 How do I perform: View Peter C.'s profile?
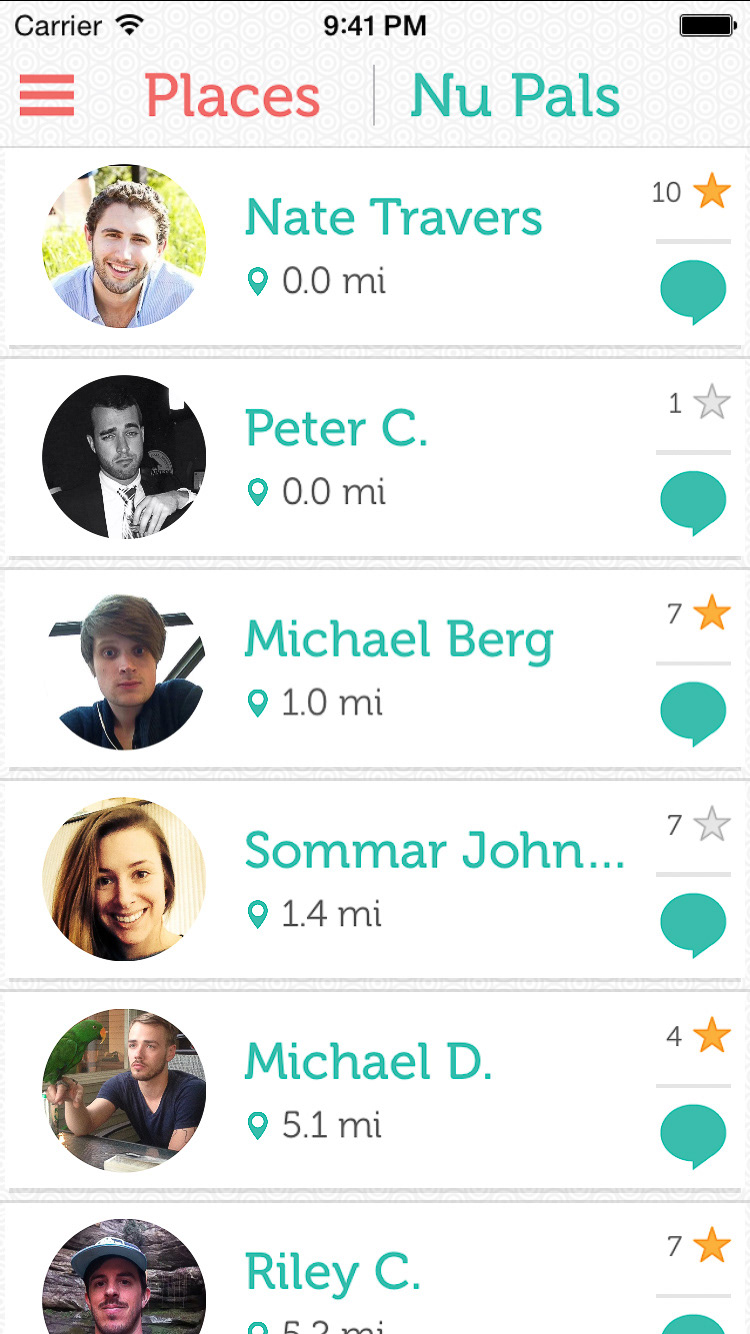point(336,429)
